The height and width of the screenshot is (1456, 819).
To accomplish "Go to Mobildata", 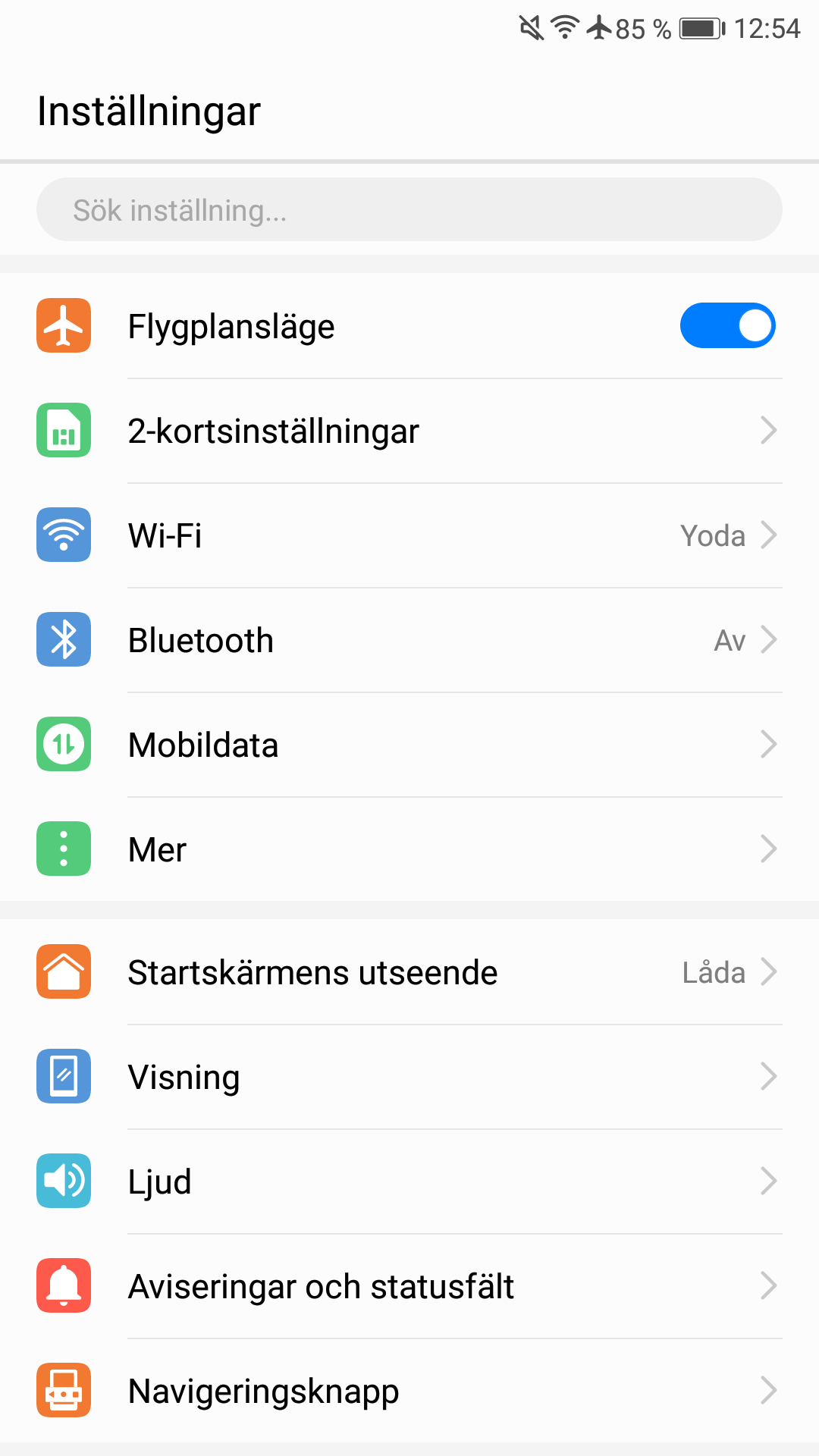I will coord(409,745).
